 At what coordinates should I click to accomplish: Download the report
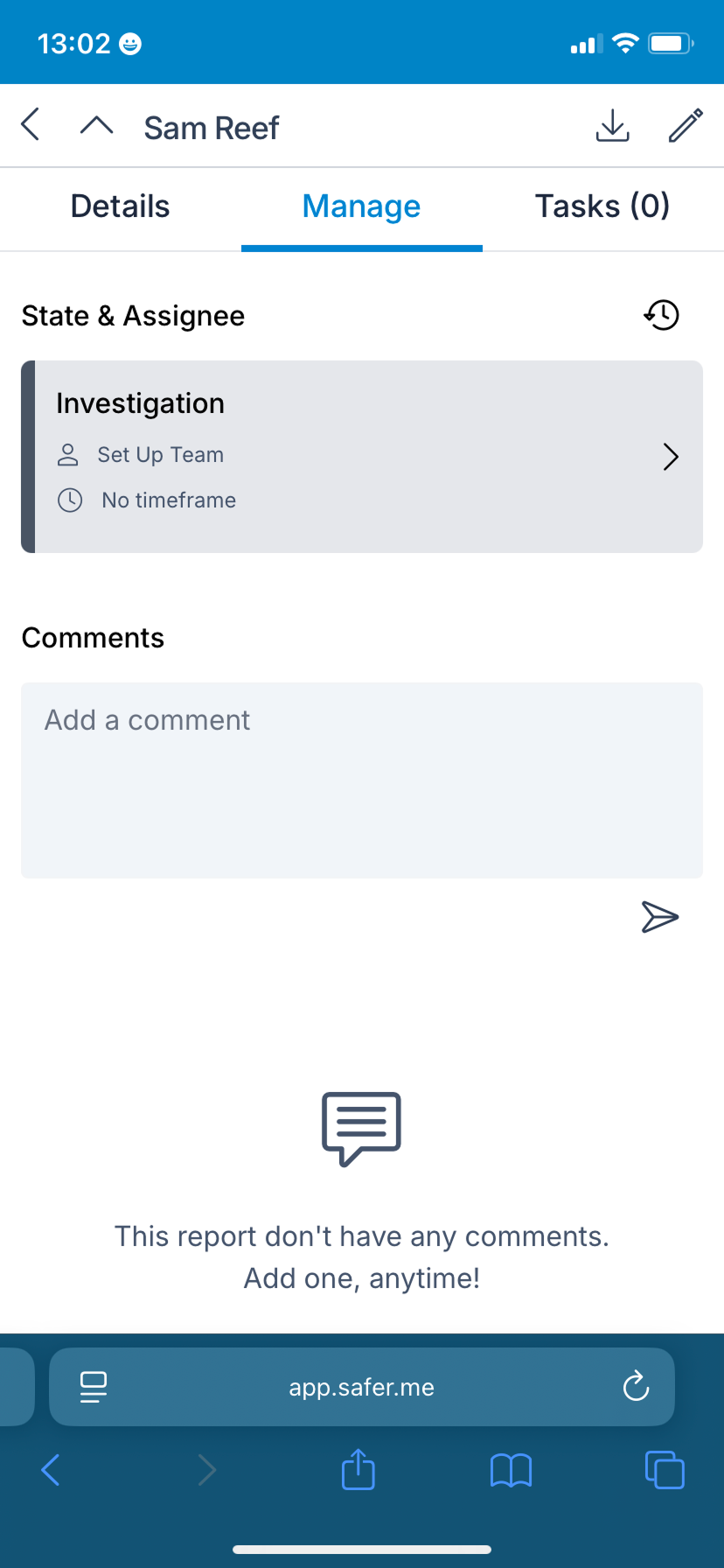[x=612, y=125]
